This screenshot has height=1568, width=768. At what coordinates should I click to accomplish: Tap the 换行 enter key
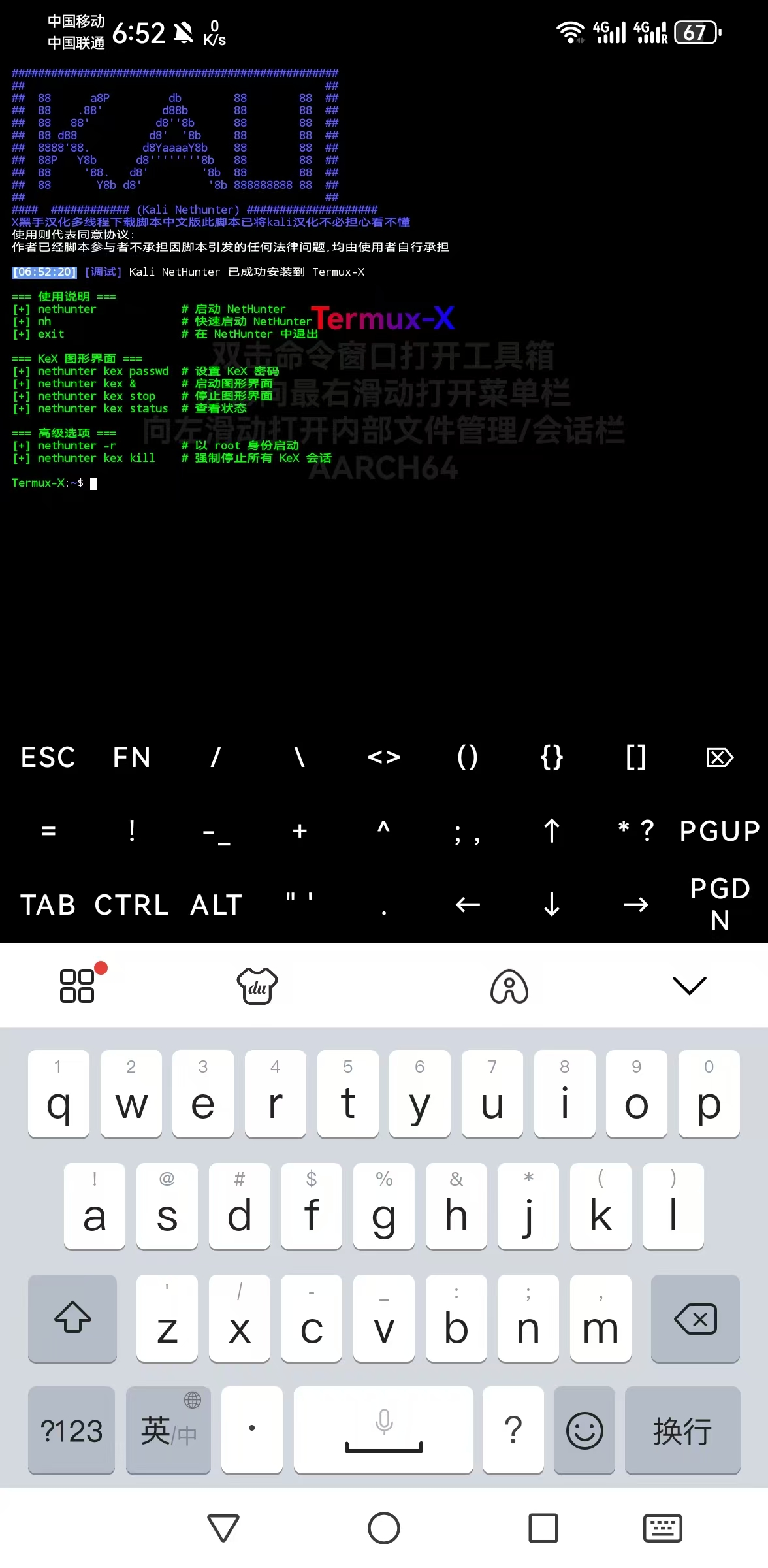(682, 1431)
